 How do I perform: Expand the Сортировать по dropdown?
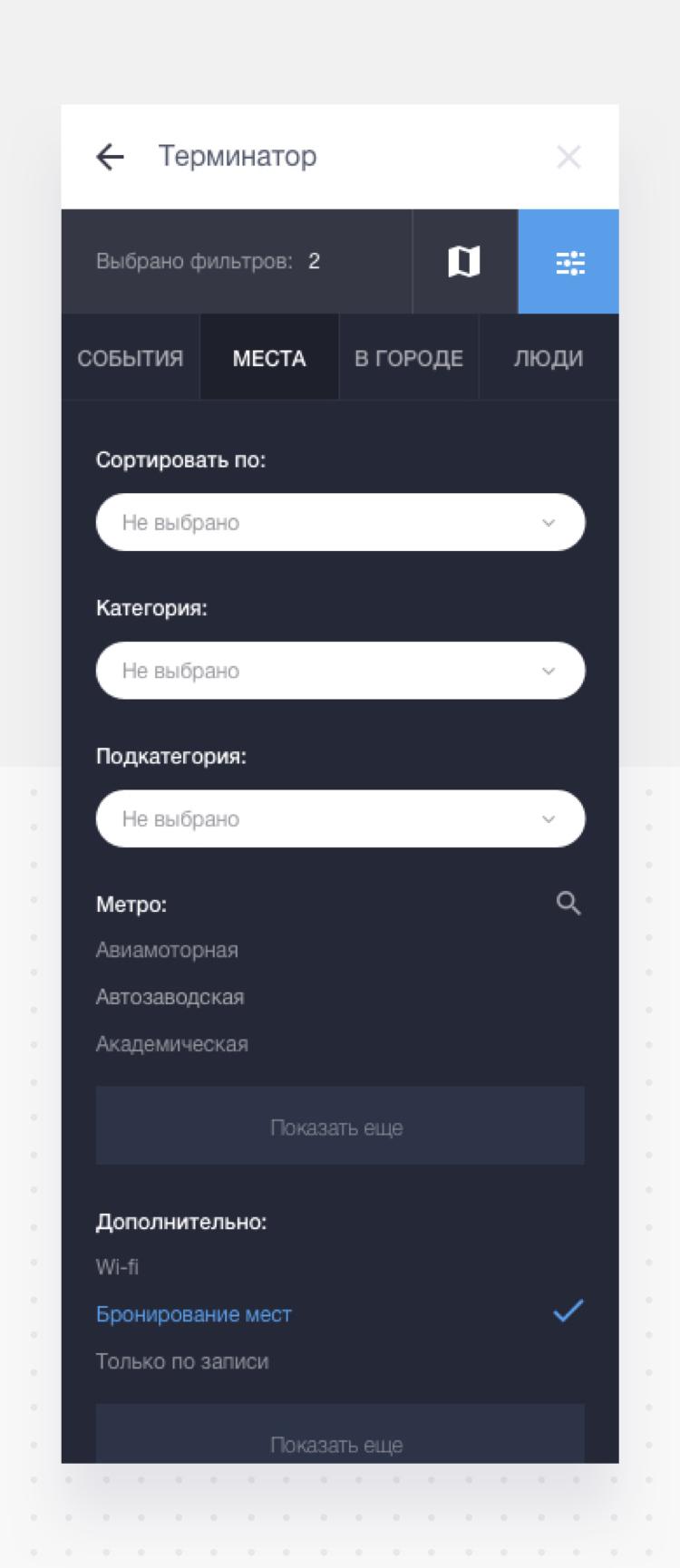340,522
